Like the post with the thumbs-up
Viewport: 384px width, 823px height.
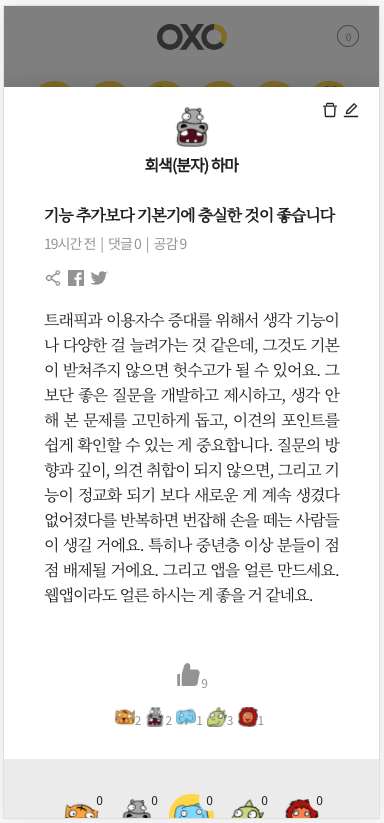[188, 674]
